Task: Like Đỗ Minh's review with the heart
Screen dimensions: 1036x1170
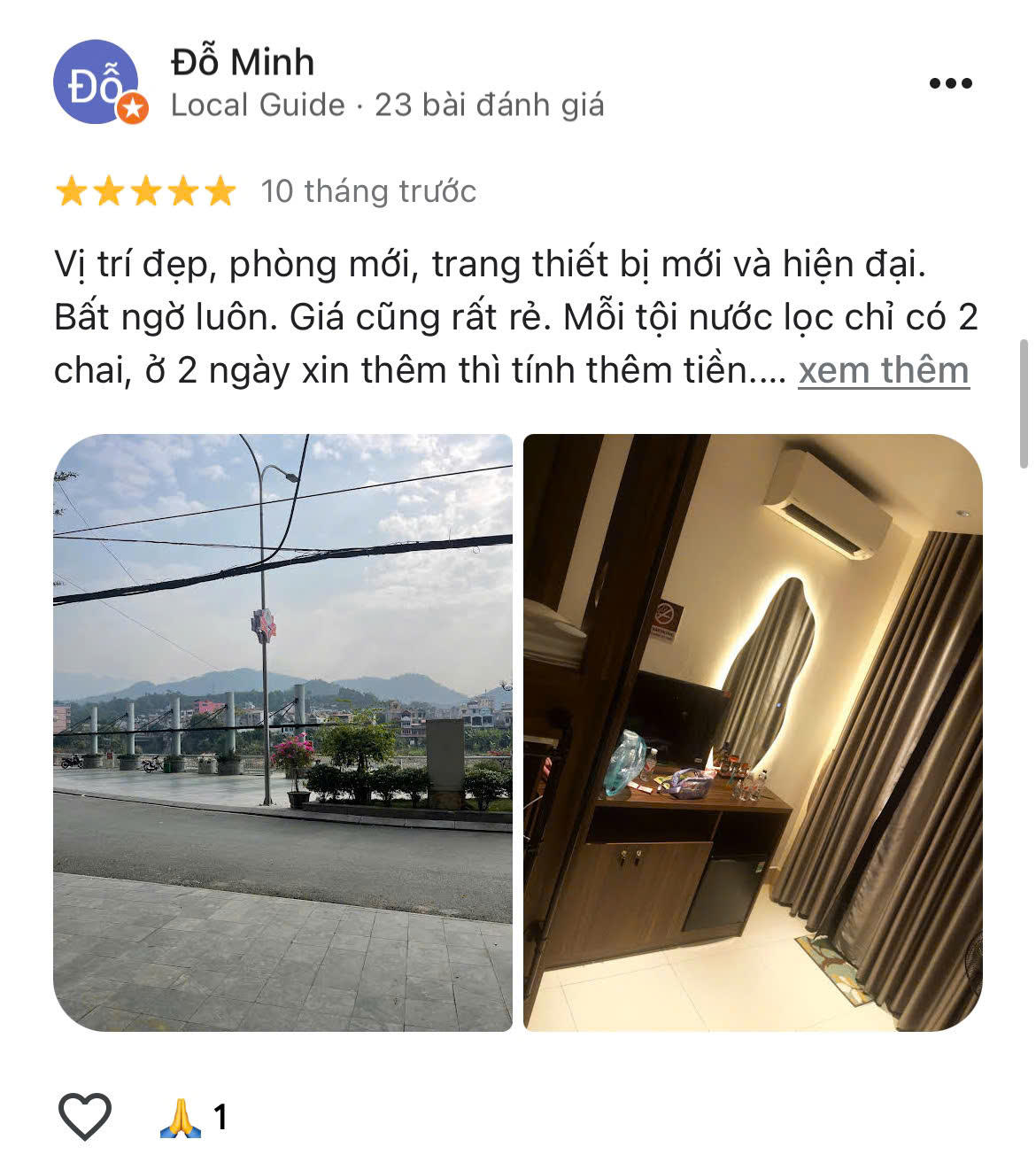Action: (x=85, y=1116)
